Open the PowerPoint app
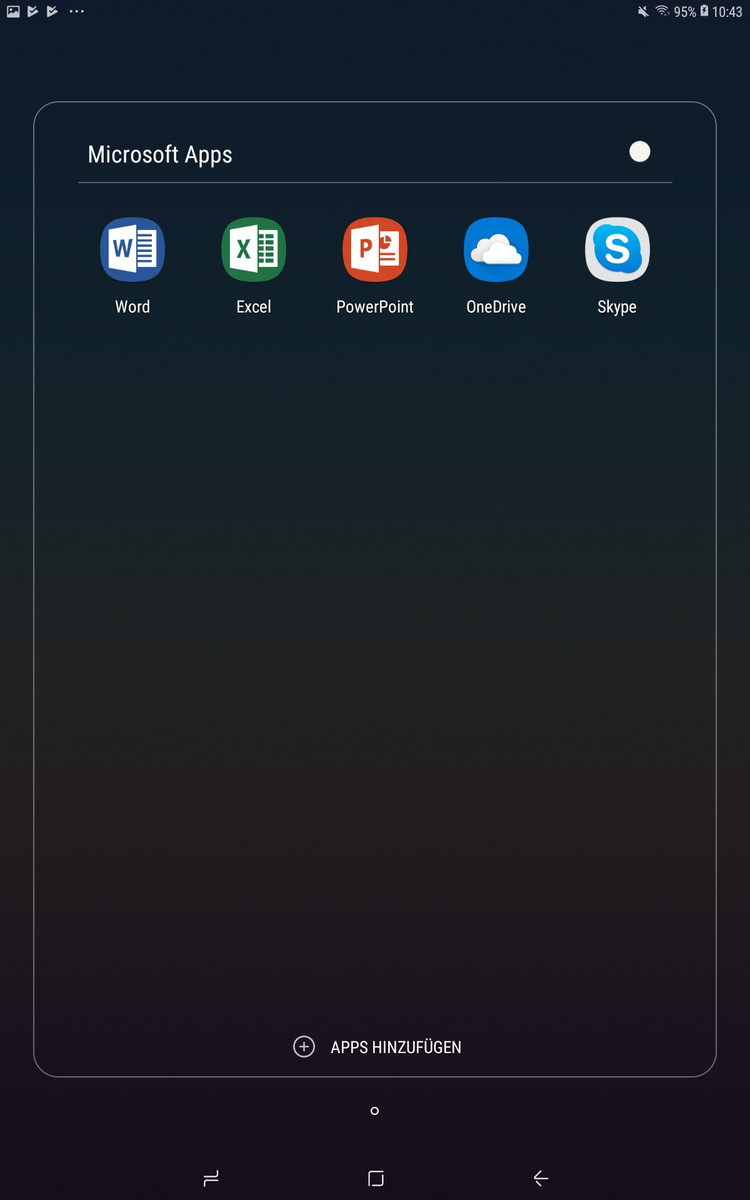 tap(375, 250)
